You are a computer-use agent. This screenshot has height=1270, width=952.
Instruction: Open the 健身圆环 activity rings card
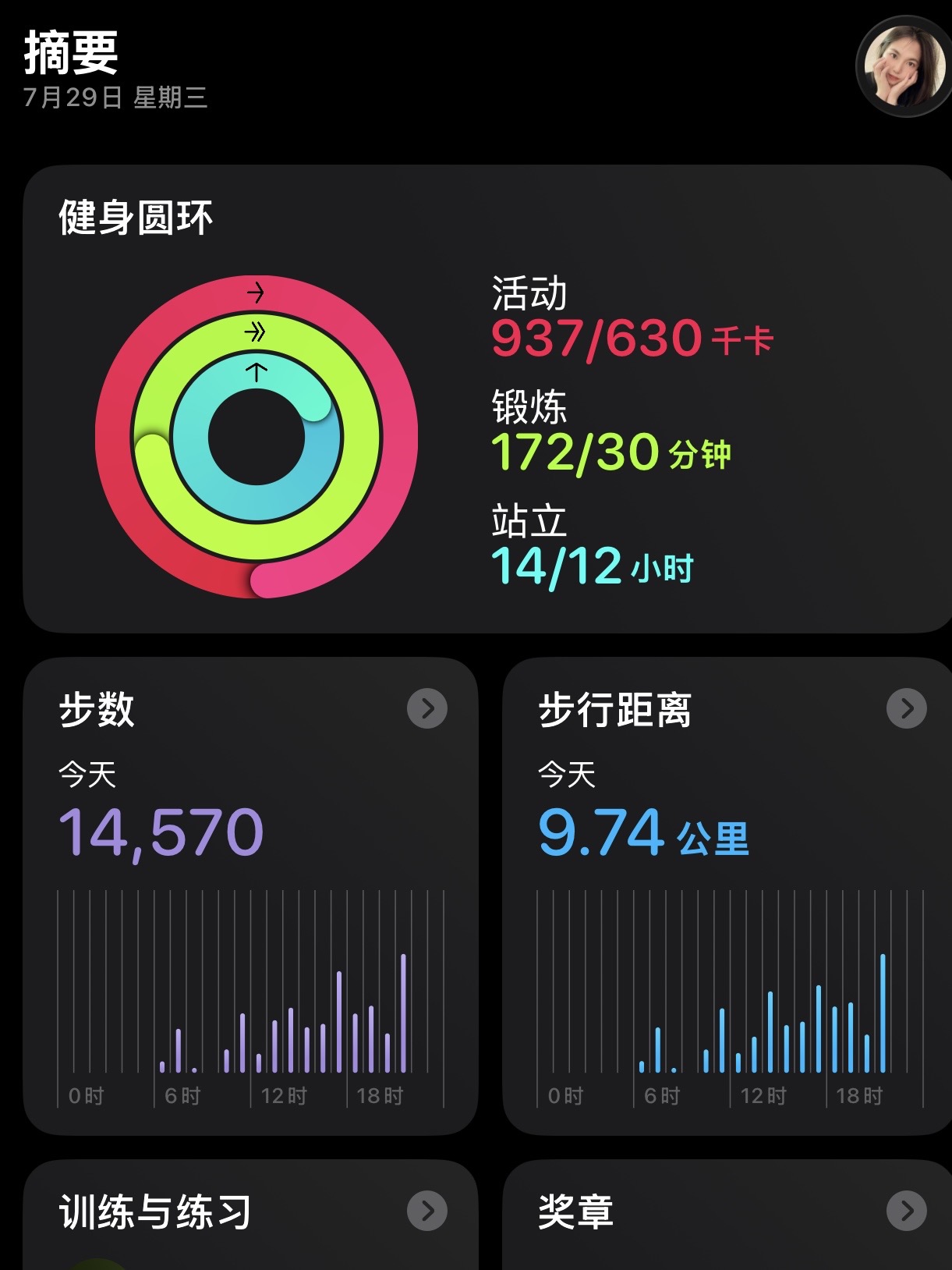pos(487,399)
